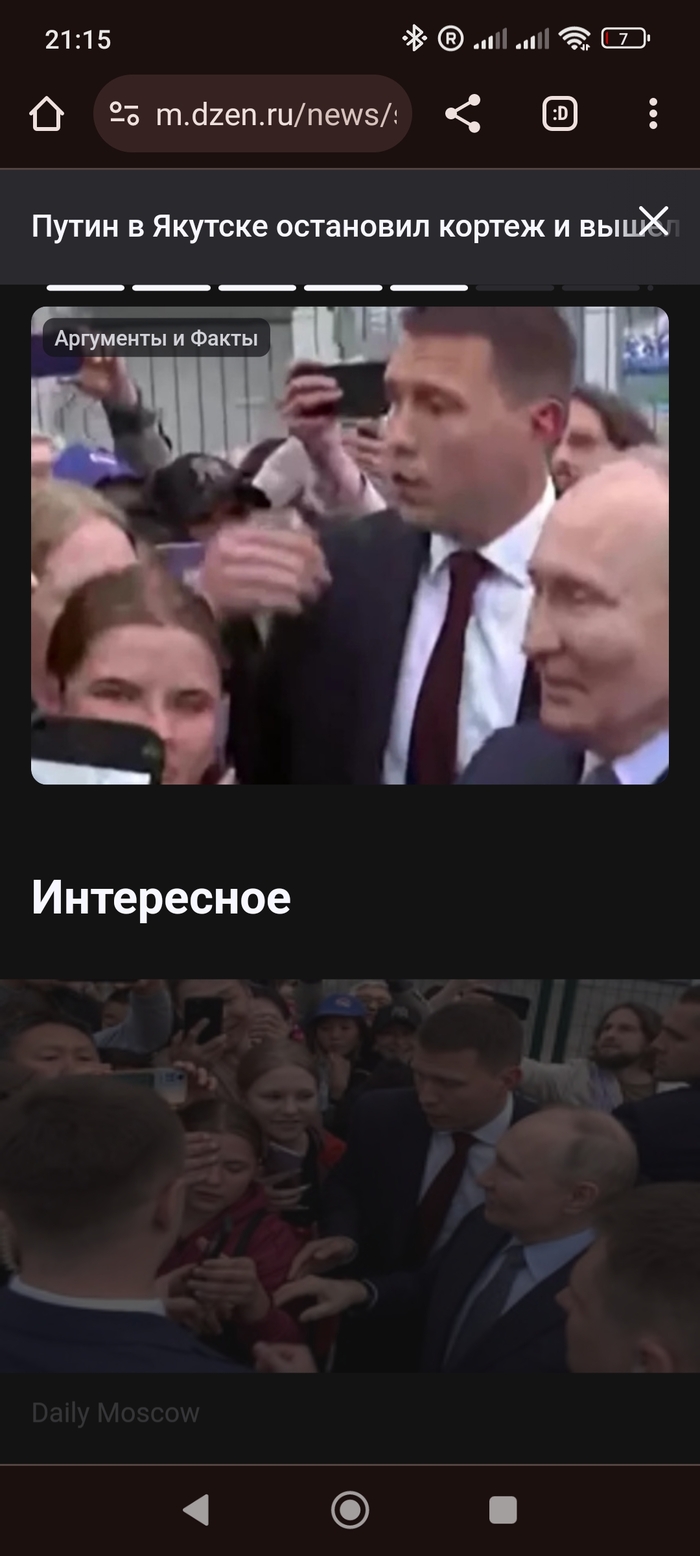Share this page

click(462, 114)
